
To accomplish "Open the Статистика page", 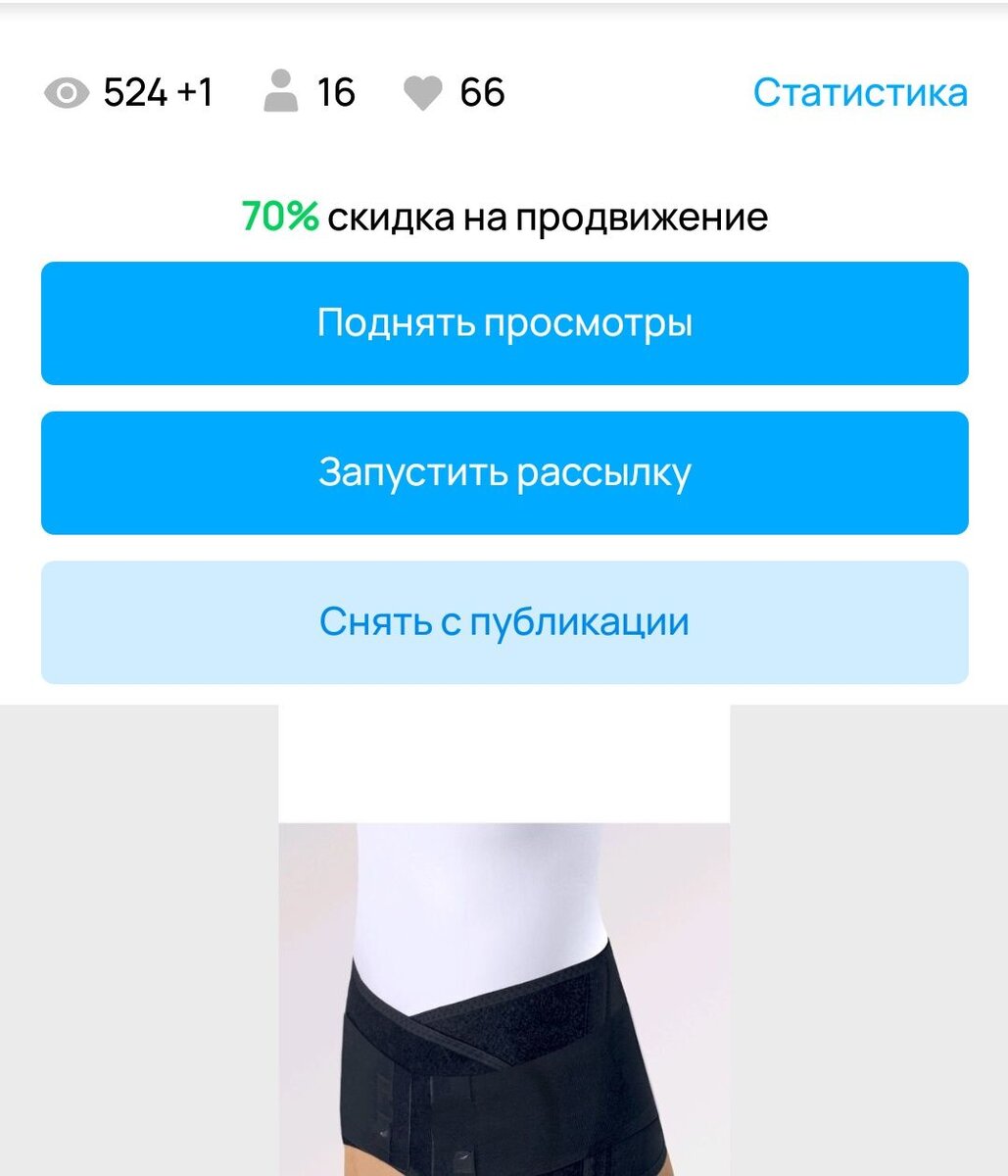I will point(860,93).
